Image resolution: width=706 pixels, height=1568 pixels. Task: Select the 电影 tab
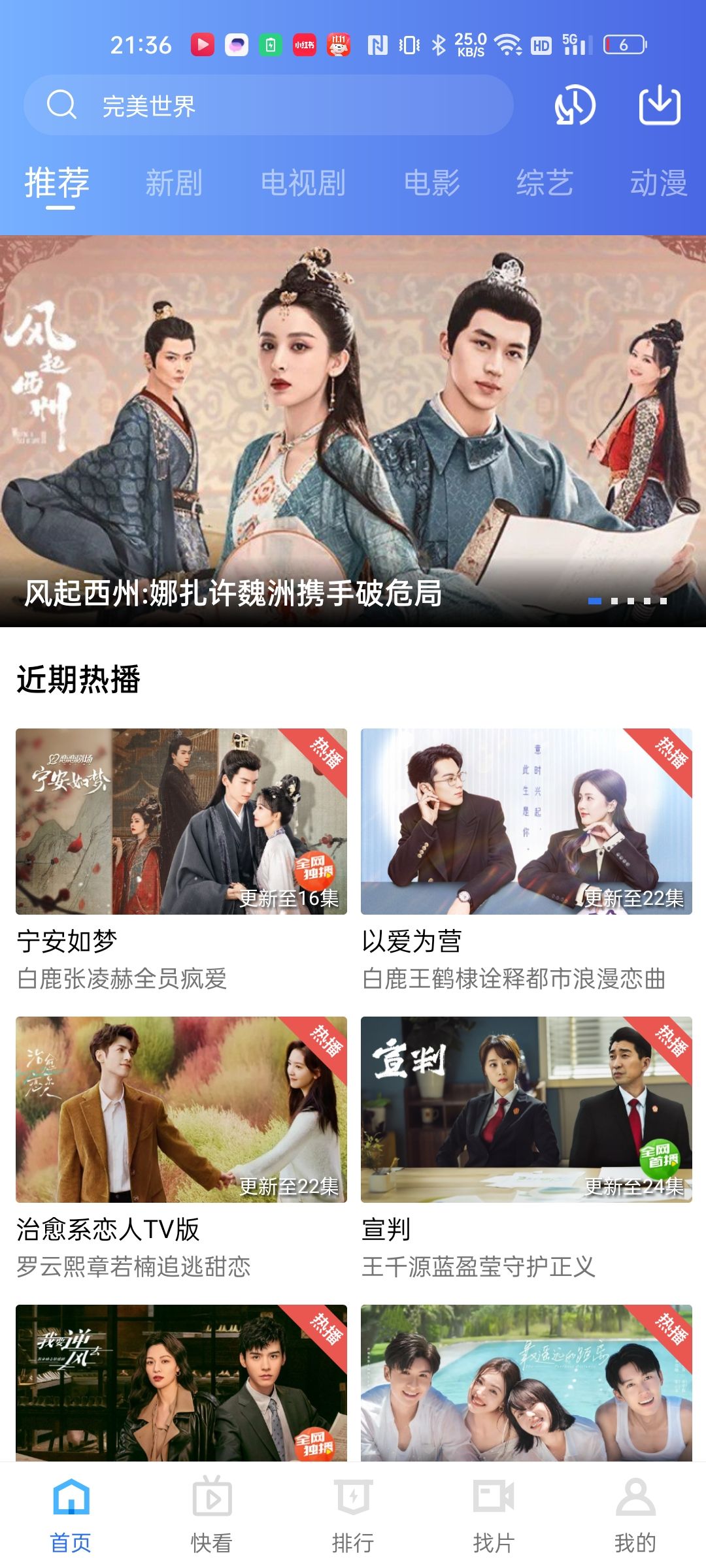431,183
